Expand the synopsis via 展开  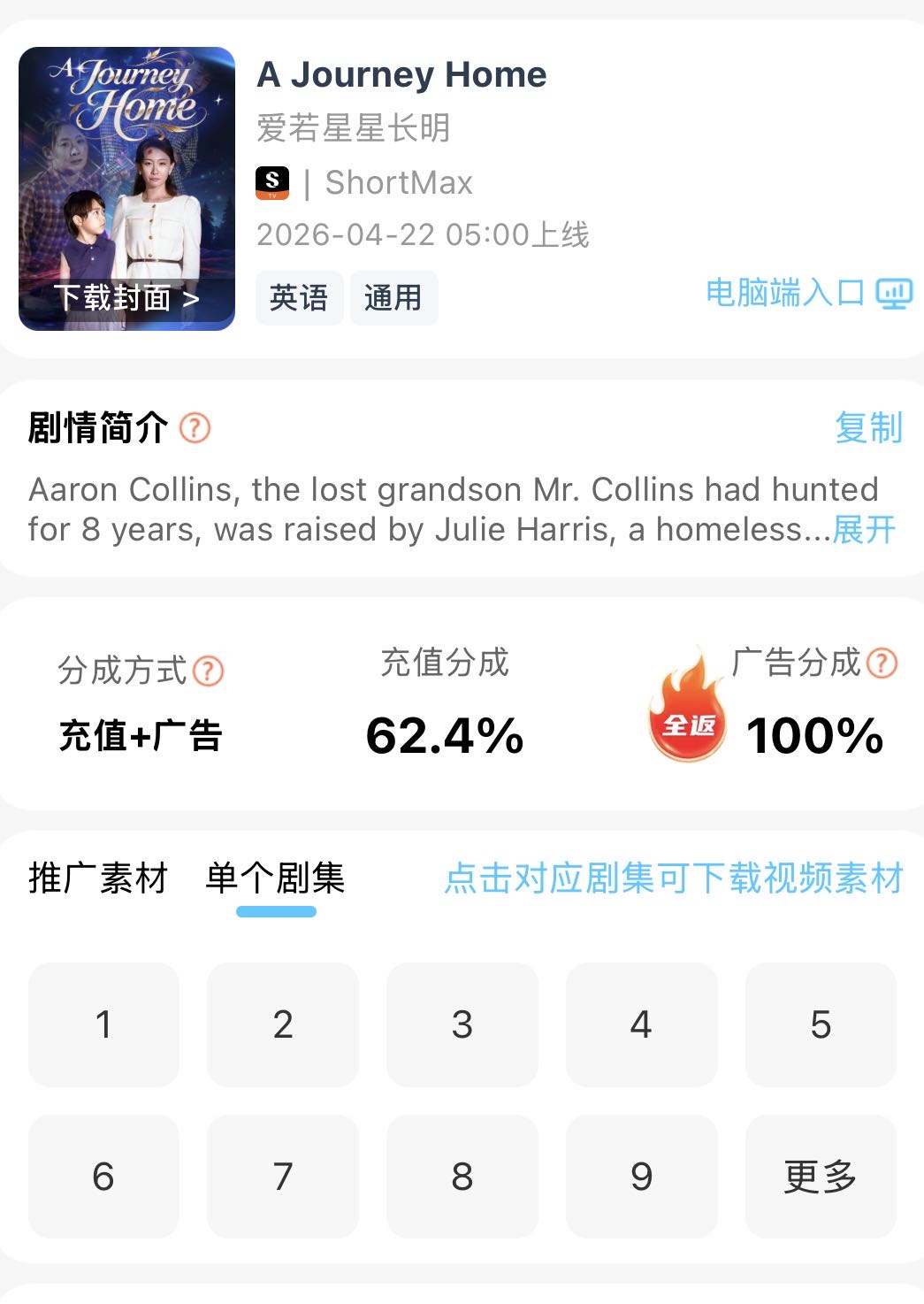coord(864,530)
